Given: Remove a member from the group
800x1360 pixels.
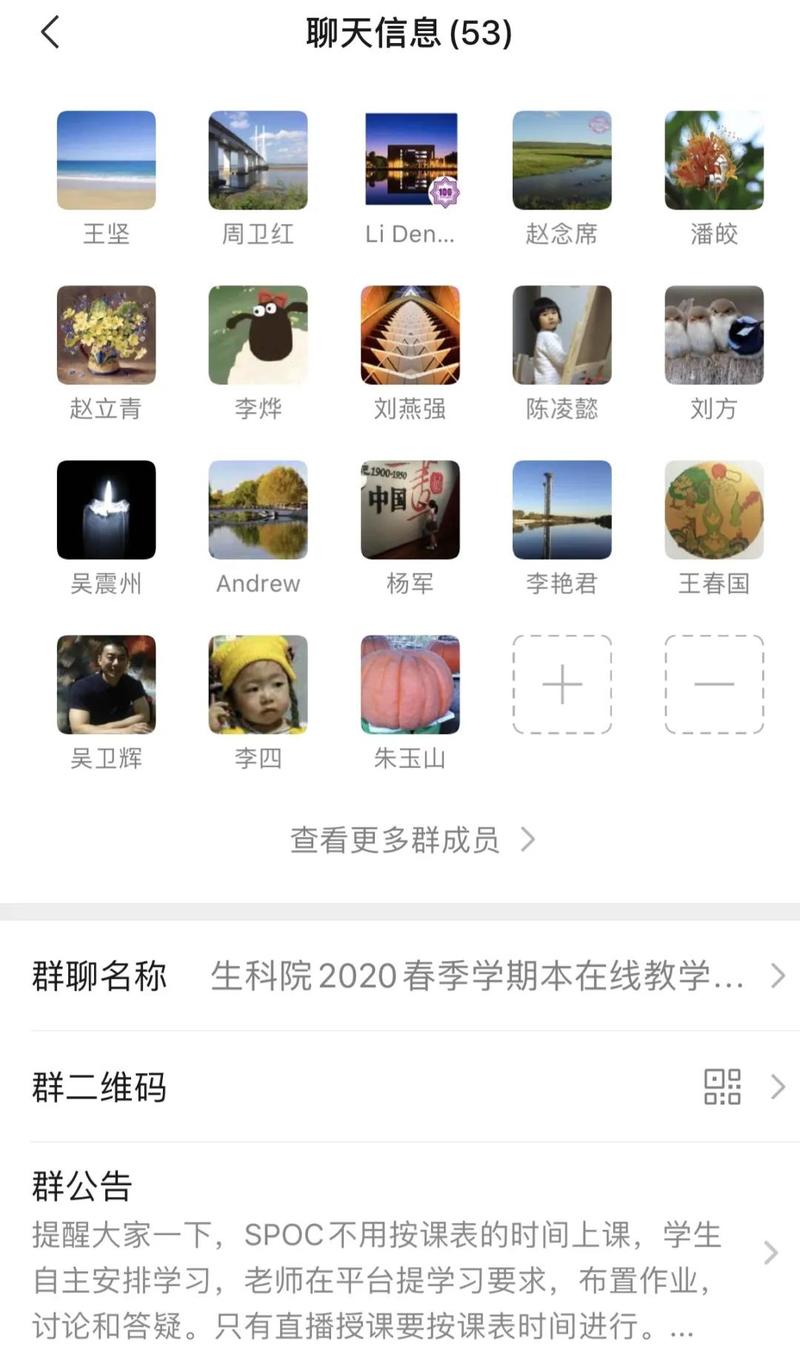Looking at the screenshot, I should (714, 685).
